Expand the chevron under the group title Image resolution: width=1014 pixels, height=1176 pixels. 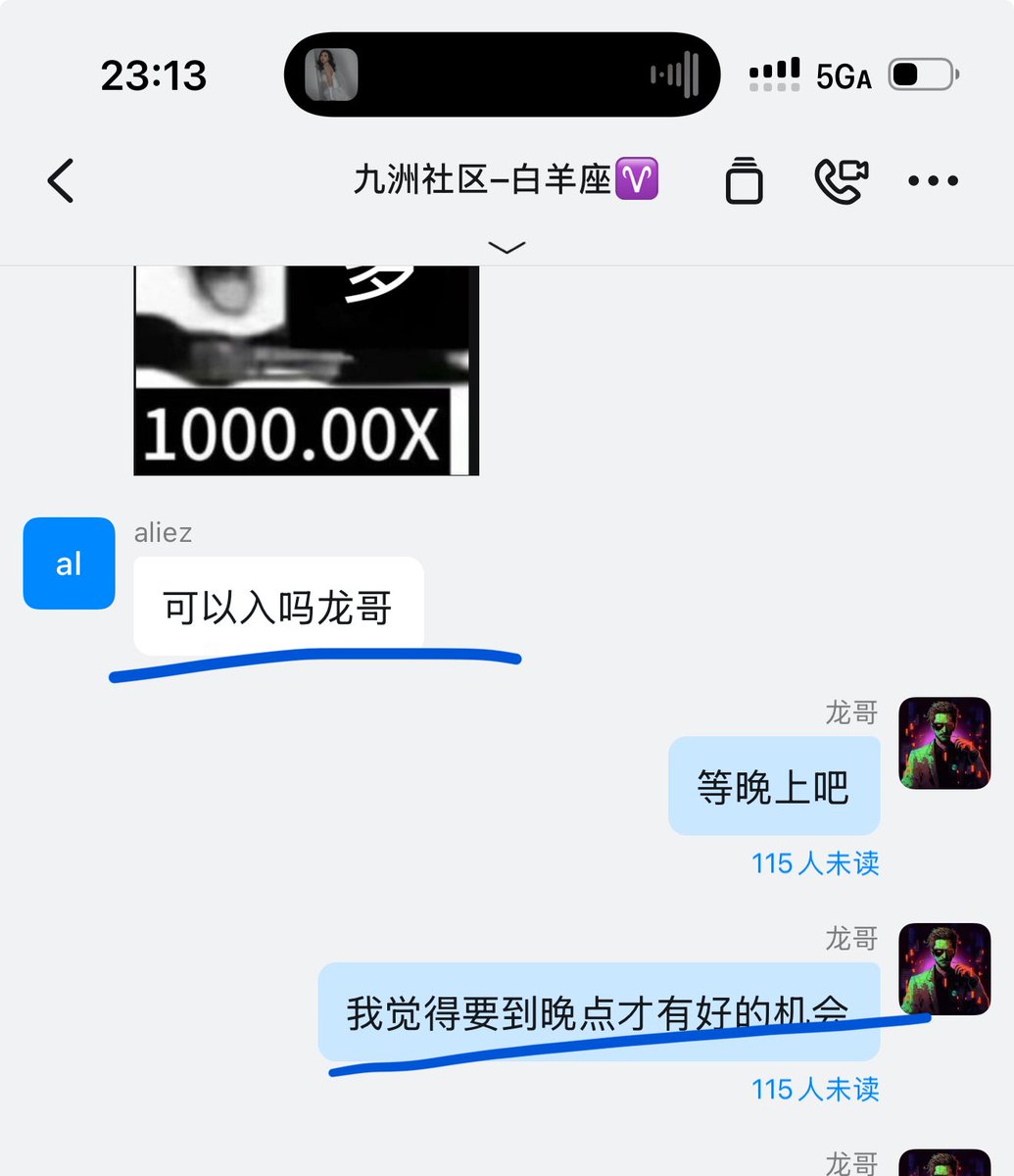[507, 247]
